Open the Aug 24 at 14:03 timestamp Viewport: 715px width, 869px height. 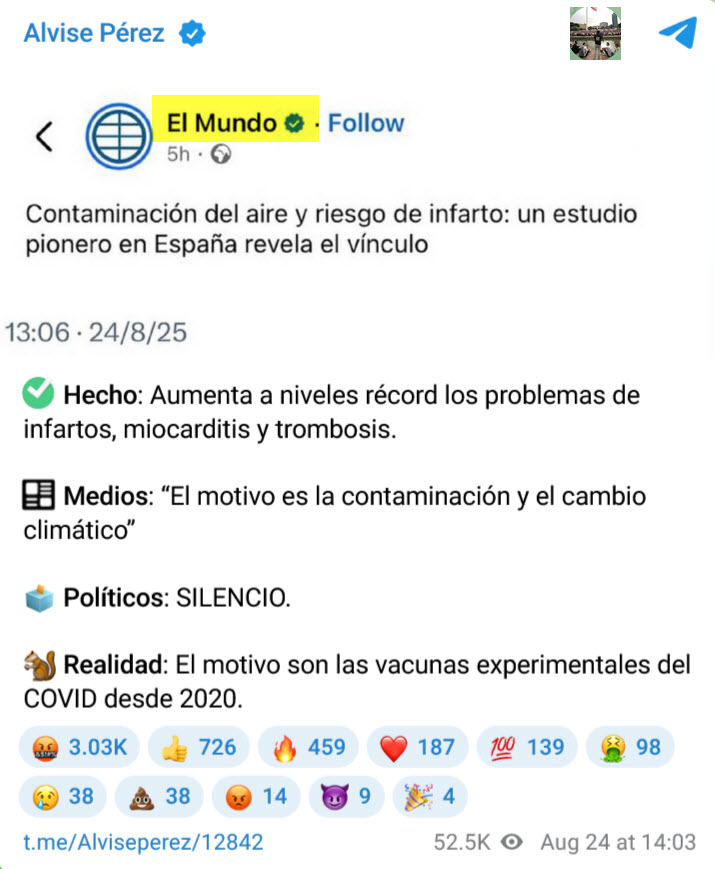617,842
